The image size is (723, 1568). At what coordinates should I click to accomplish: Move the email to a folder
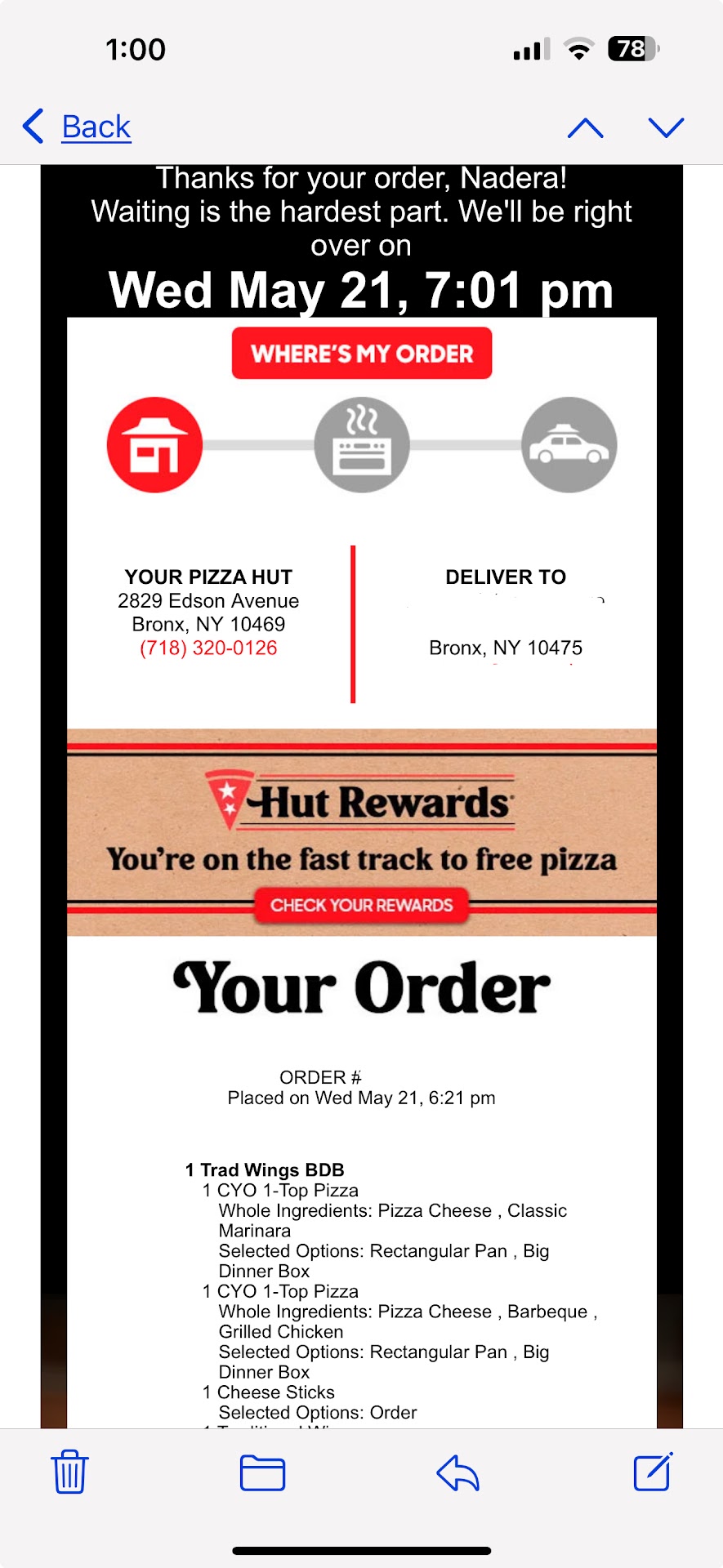[262, 1472]
